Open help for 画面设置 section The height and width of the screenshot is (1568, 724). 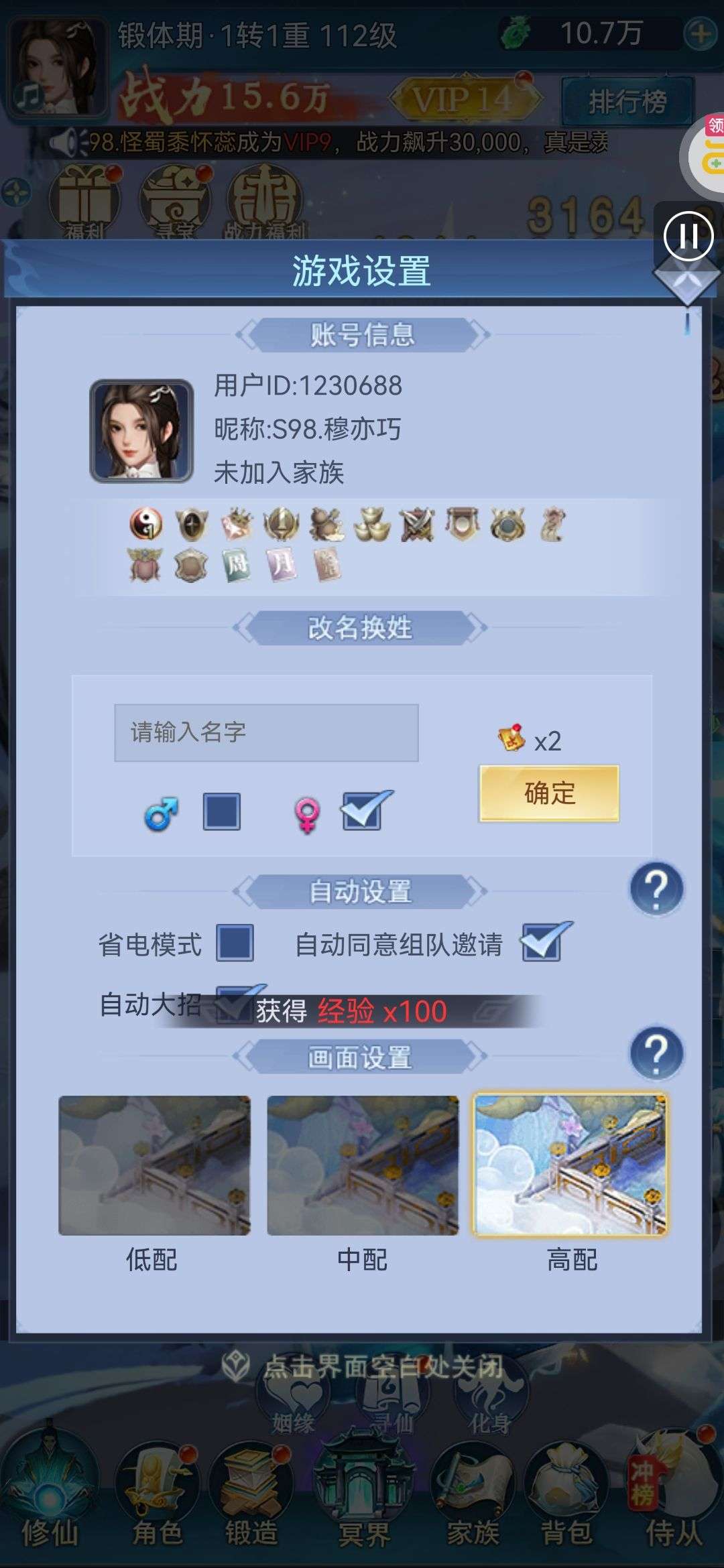[656, 1054]
